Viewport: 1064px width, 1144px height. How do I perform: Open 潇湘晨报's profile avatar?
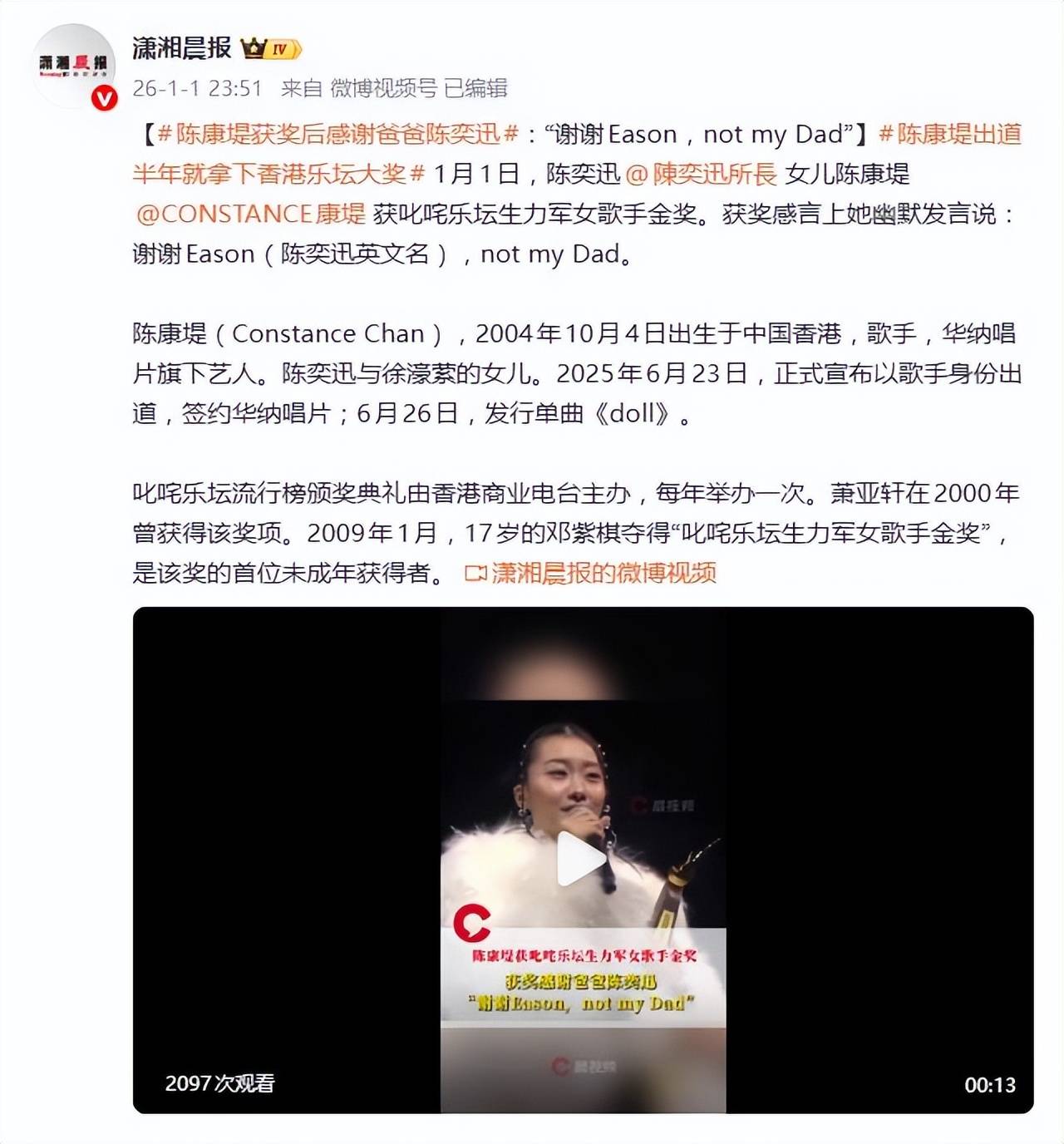(x=75, y=67)
